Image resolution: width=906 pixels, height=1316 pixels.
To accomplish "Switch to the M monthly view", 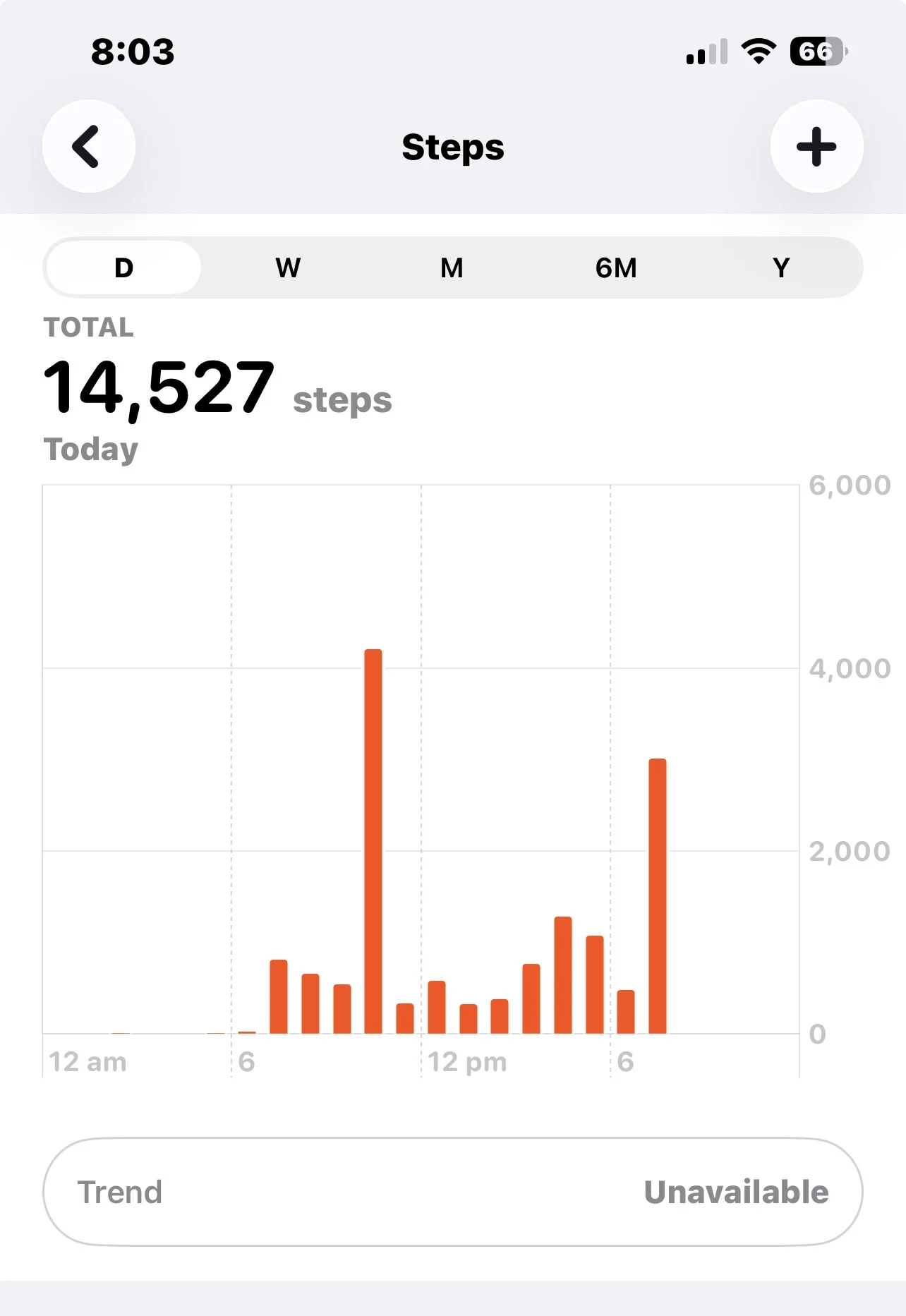I will [x=452, y=268].
